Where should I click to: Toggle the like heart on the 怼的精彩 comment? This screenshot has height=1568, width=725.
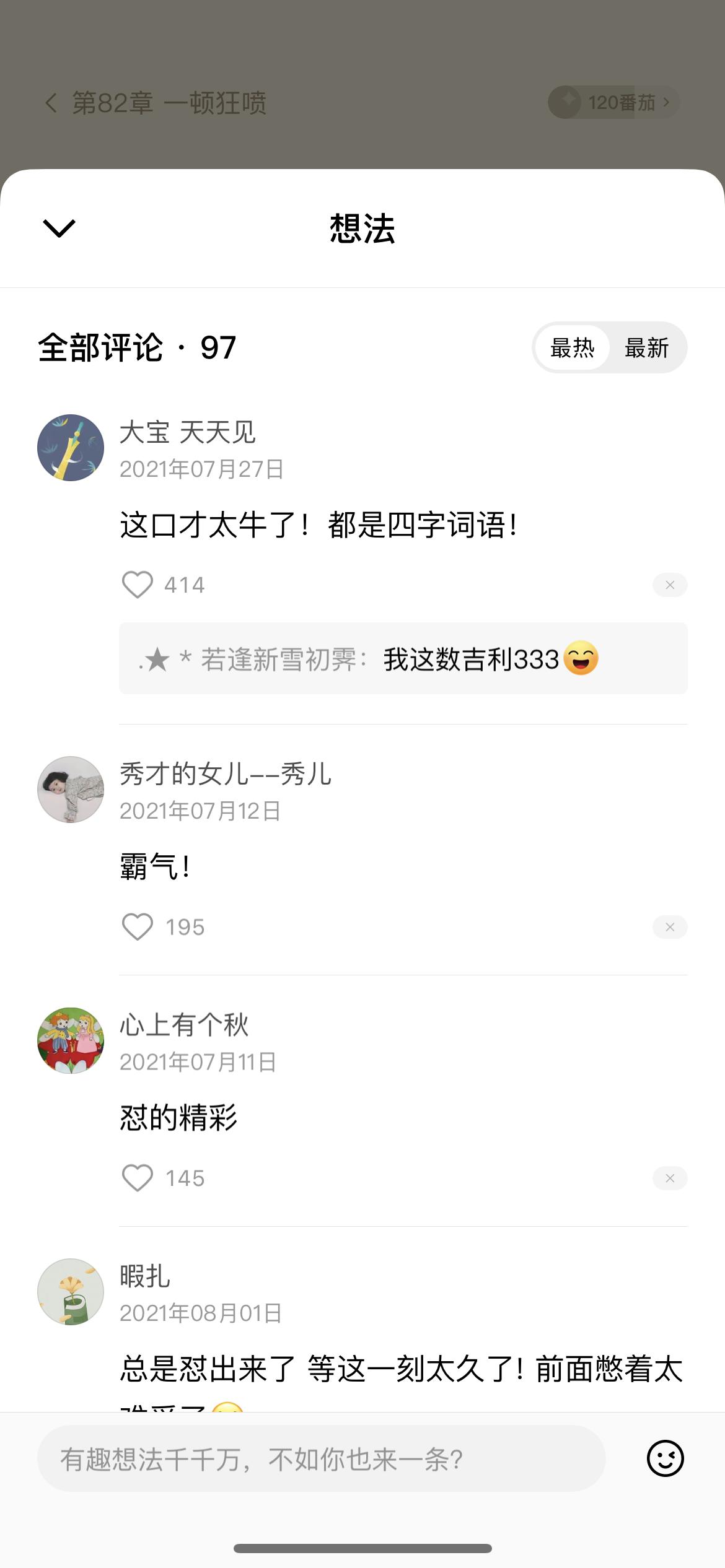(x=138, y=1178)
